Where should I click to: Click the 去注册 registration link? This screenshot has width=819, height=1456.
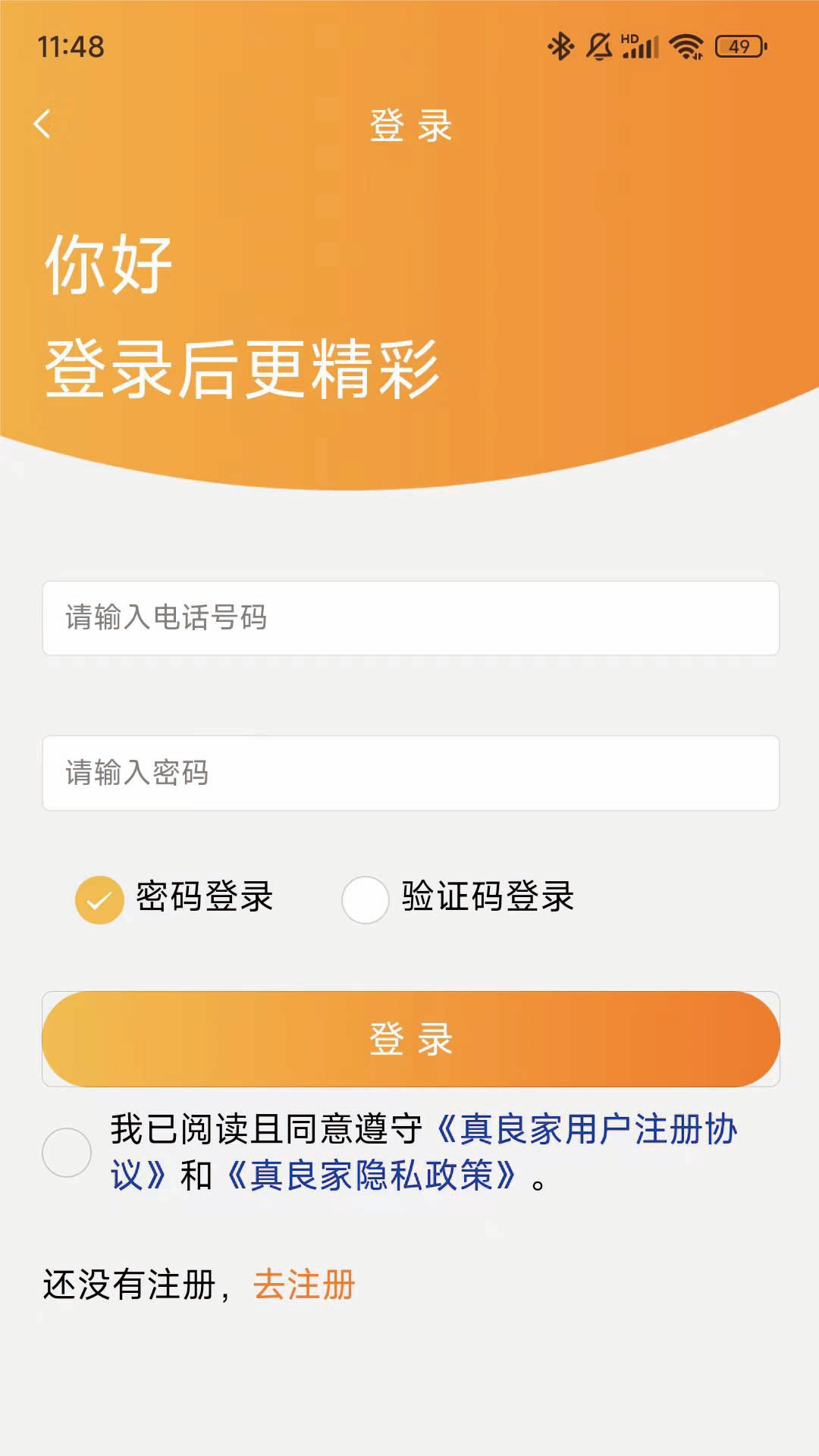[304, 1283]
